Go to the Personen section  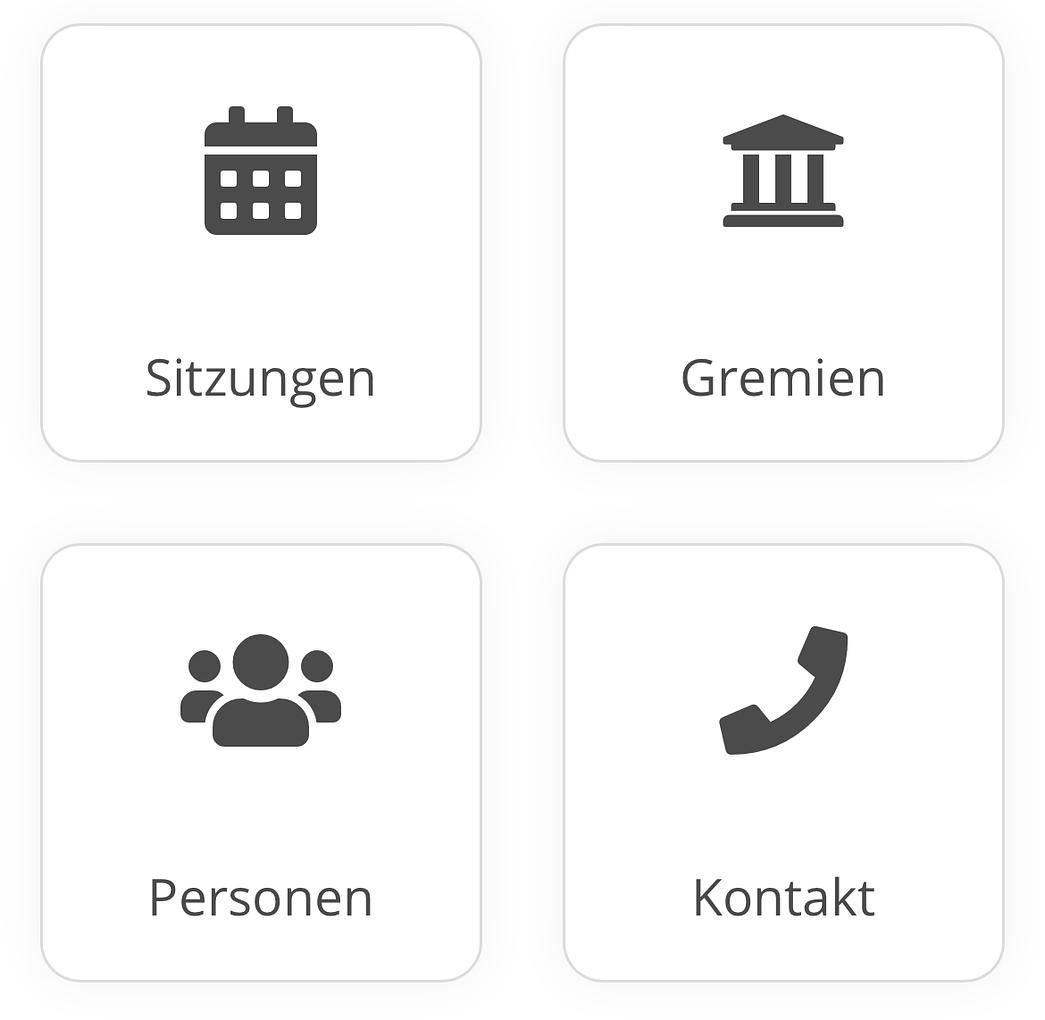[261, 762]
